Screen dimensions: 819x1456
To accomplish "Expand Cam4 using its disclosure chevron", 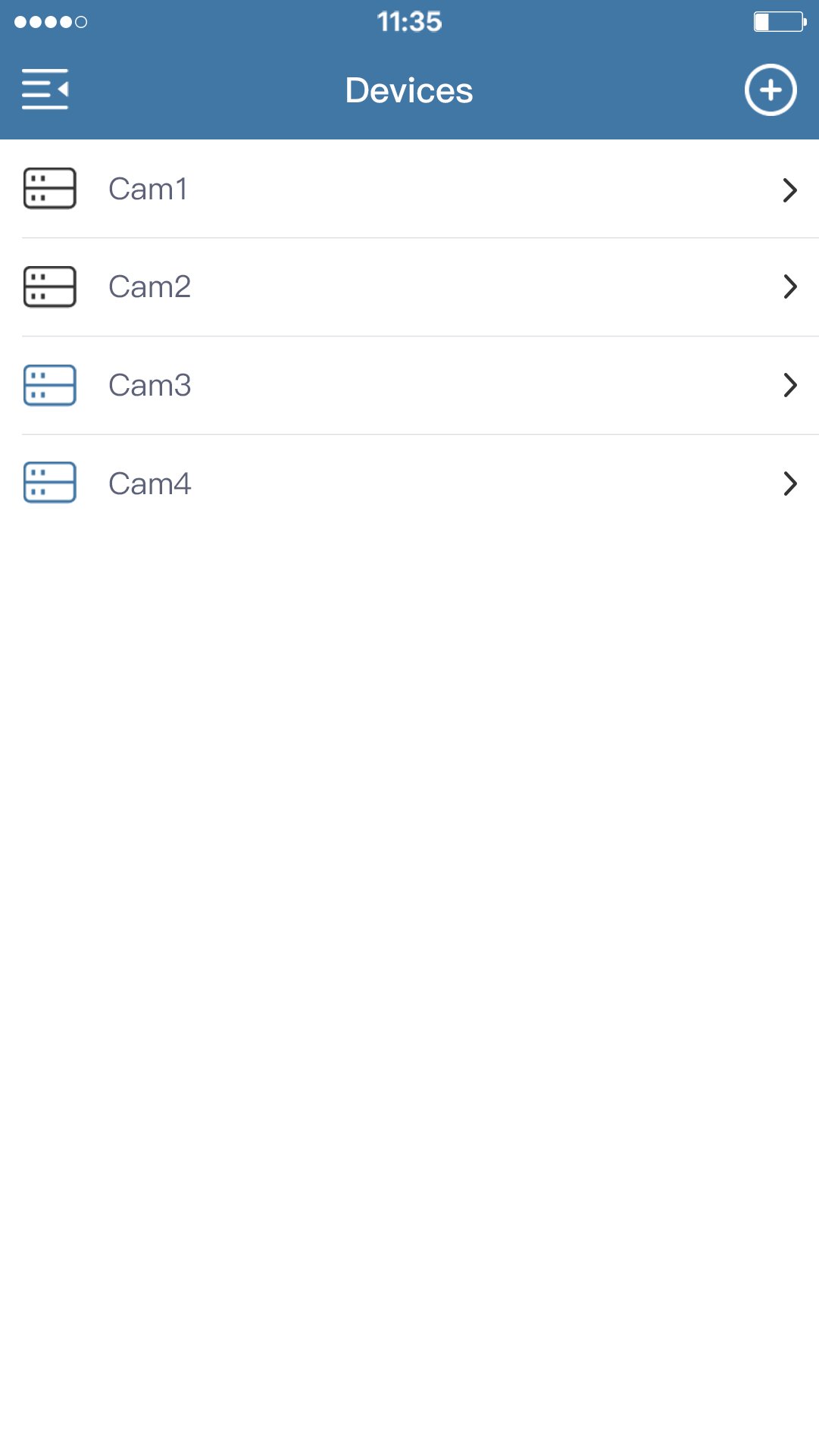I will pyautogui.click(x=790, y=483).
